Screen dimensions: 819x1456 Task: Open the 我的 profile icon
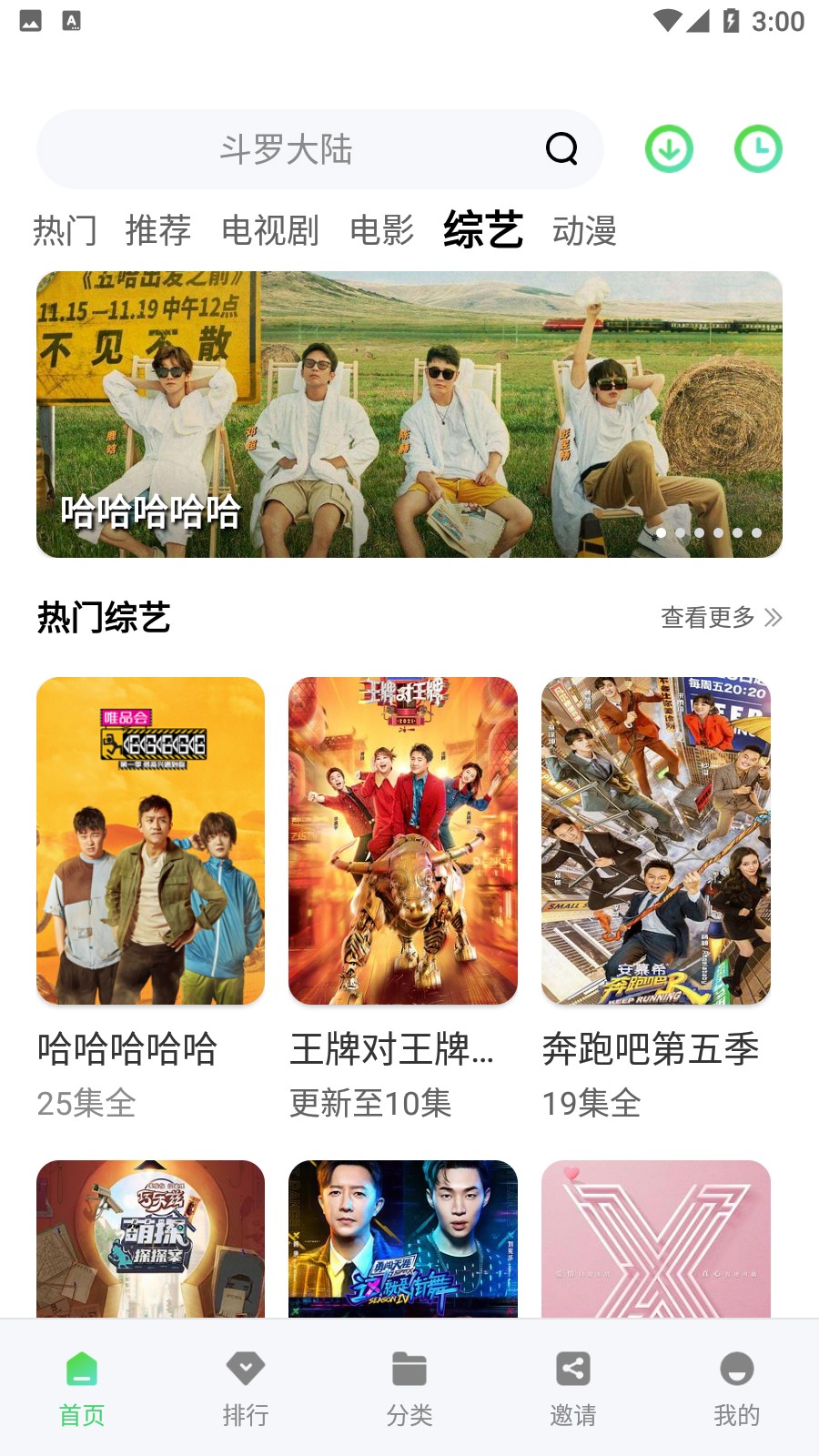pyautogui.click(x=736, y=1368)
